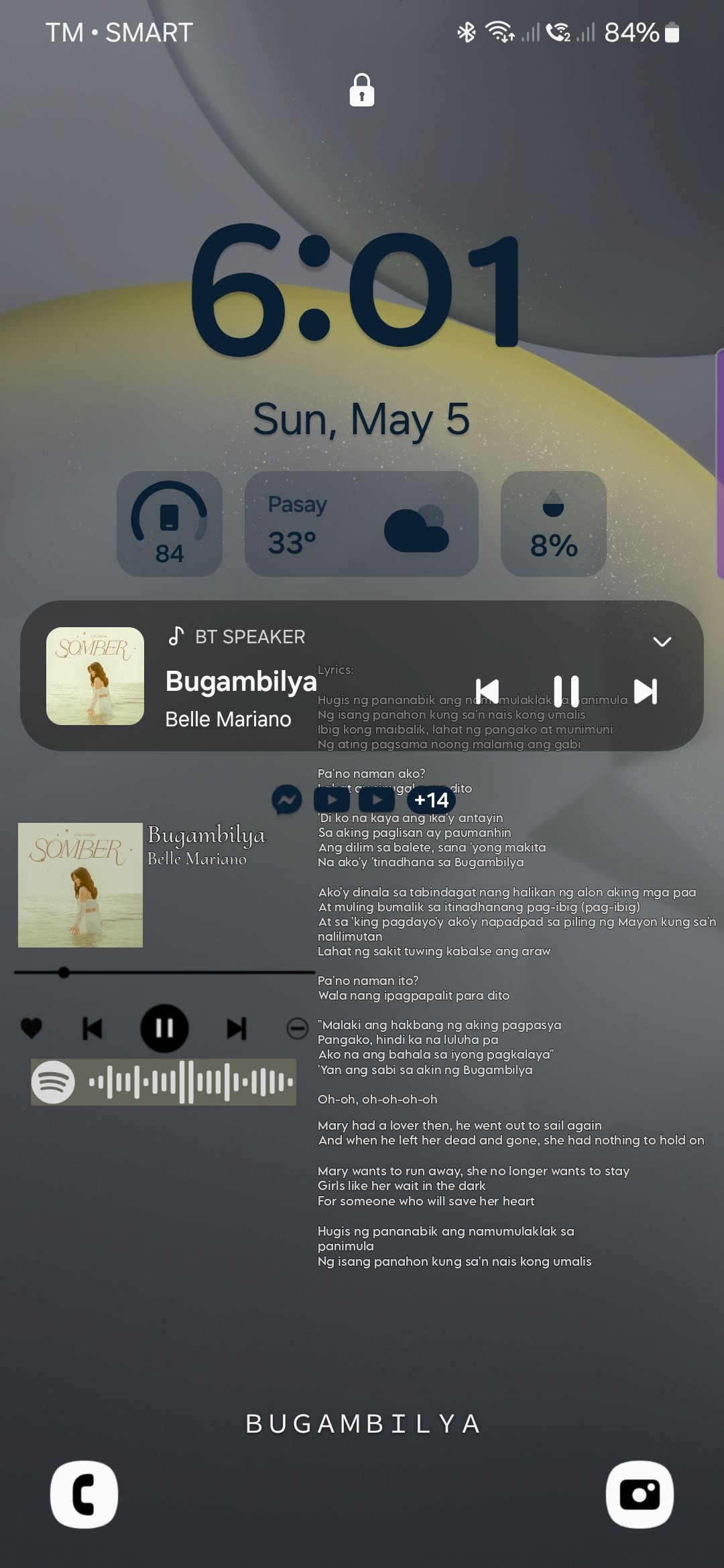Open the Pasay weather widget

tap(361, 524)
